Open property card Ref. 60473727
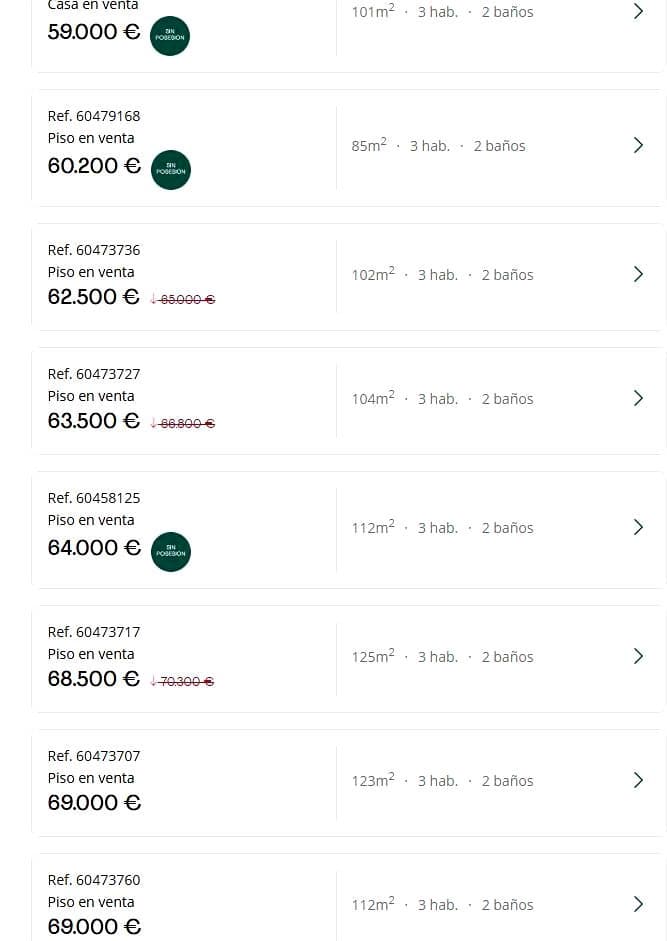Viewport: 667px width, 941px height. 638,399
